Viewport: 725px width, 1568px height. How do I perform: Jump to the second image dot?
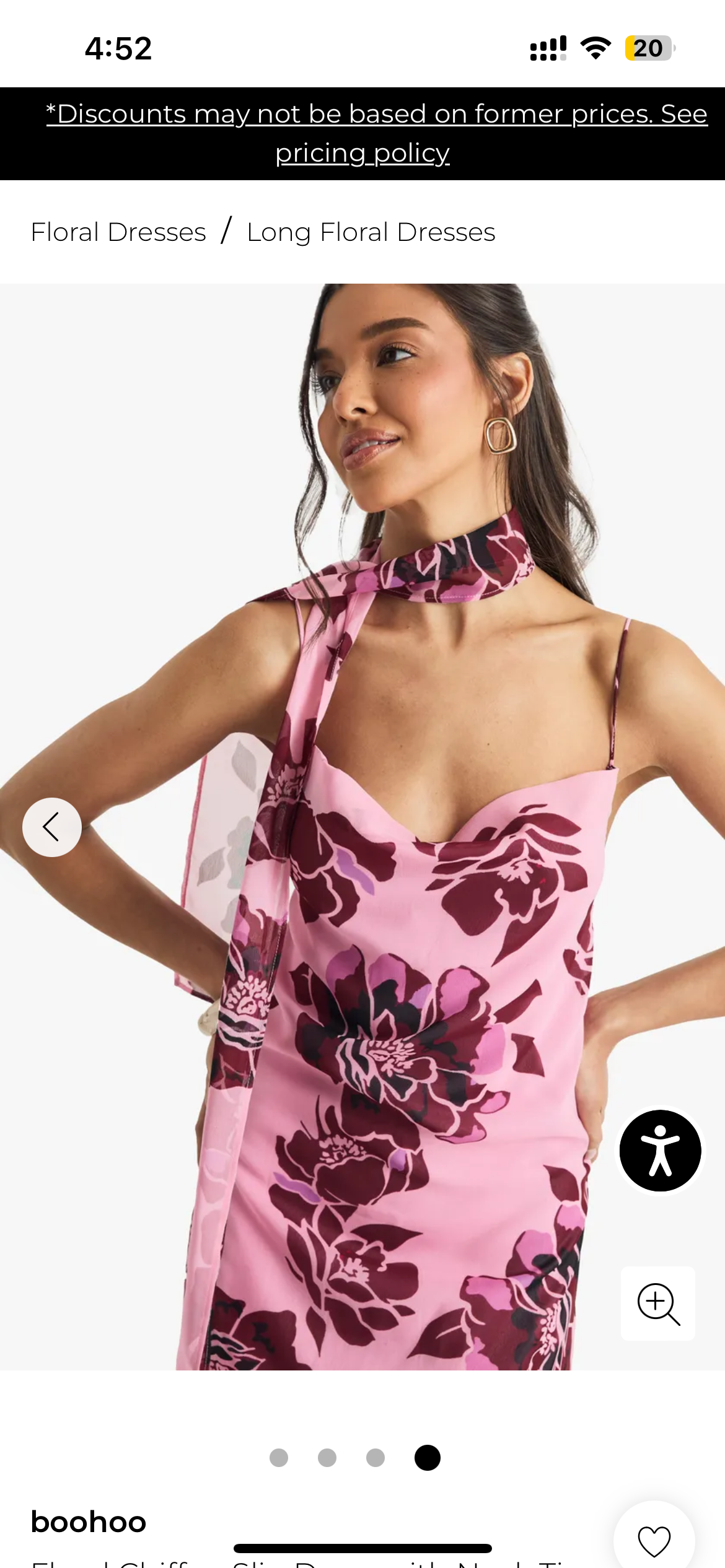click(x=327, y=1458)
